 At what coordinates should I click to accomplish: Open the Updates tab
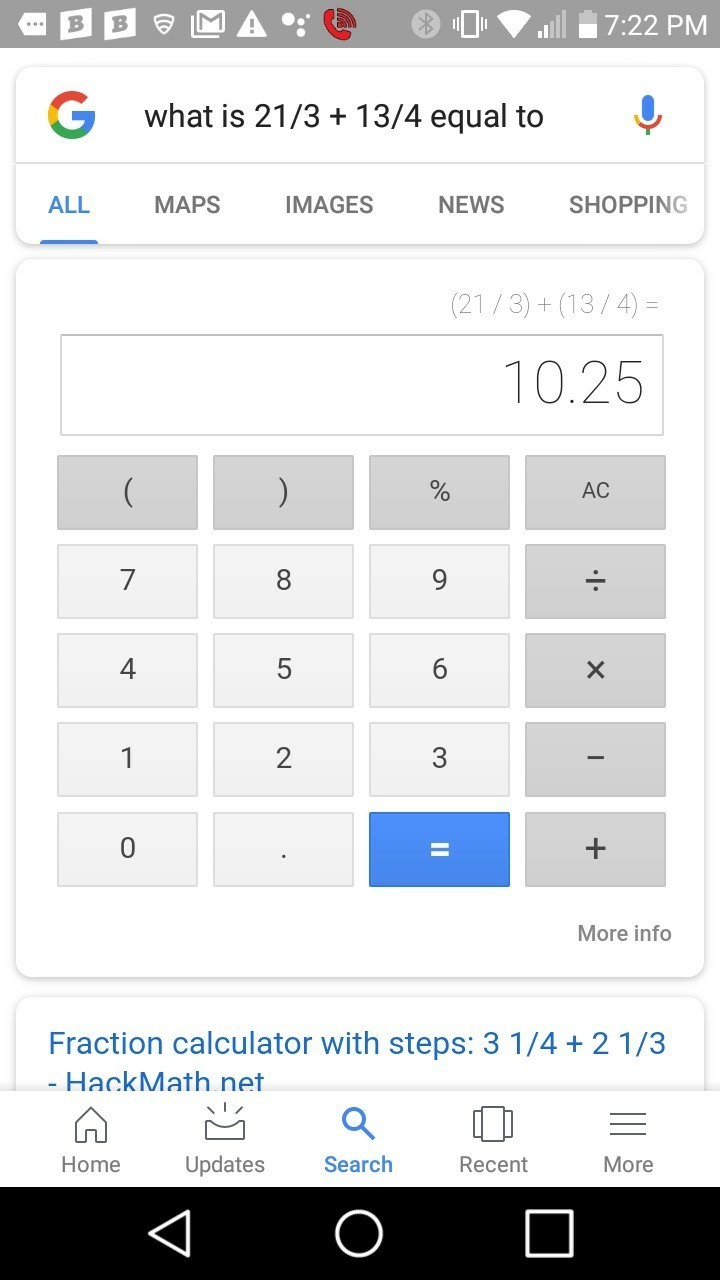point(225,1140)
